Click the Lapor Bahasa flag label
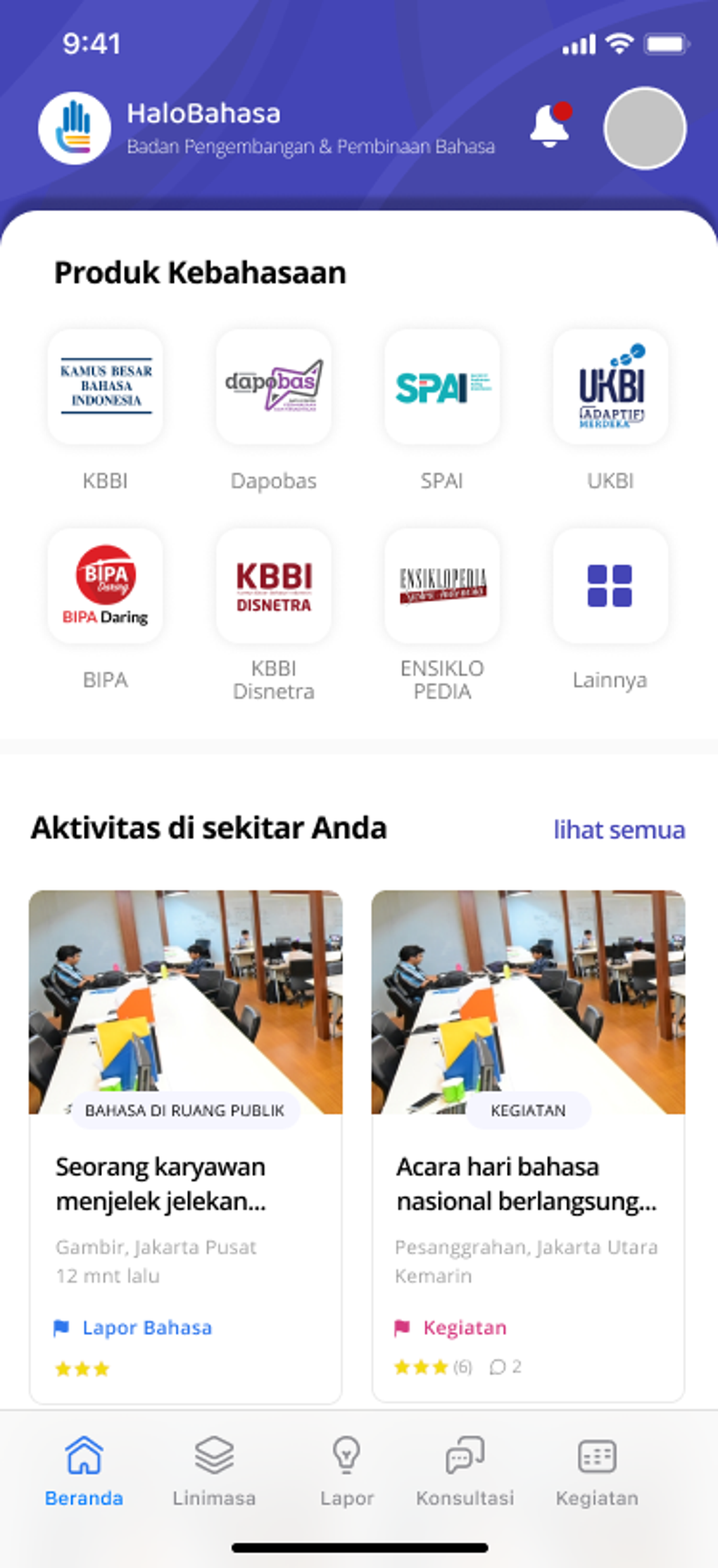 (x=134, y=1327)
